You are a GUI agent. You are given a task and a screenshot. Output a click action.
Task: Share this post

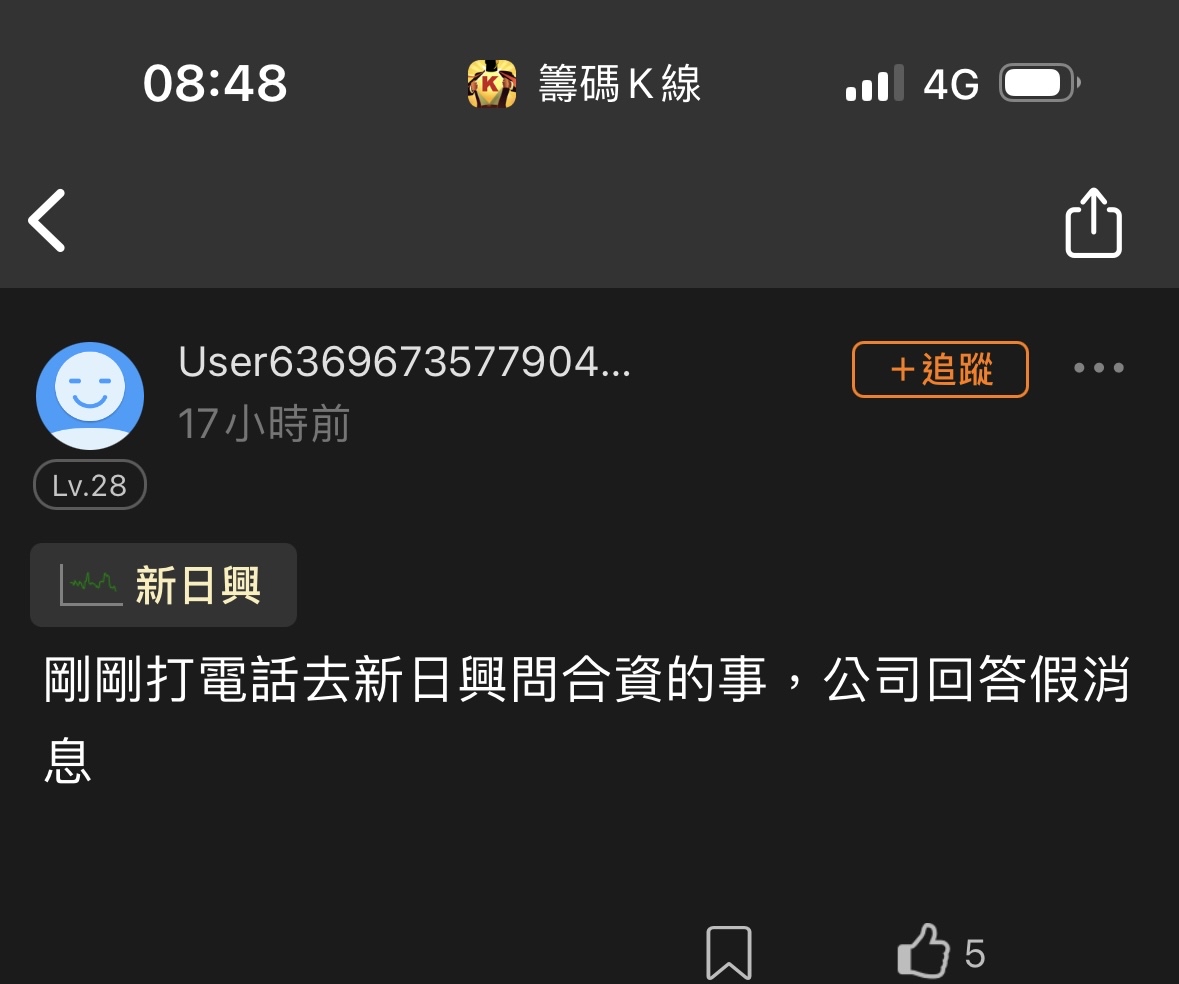[1093, 223]
